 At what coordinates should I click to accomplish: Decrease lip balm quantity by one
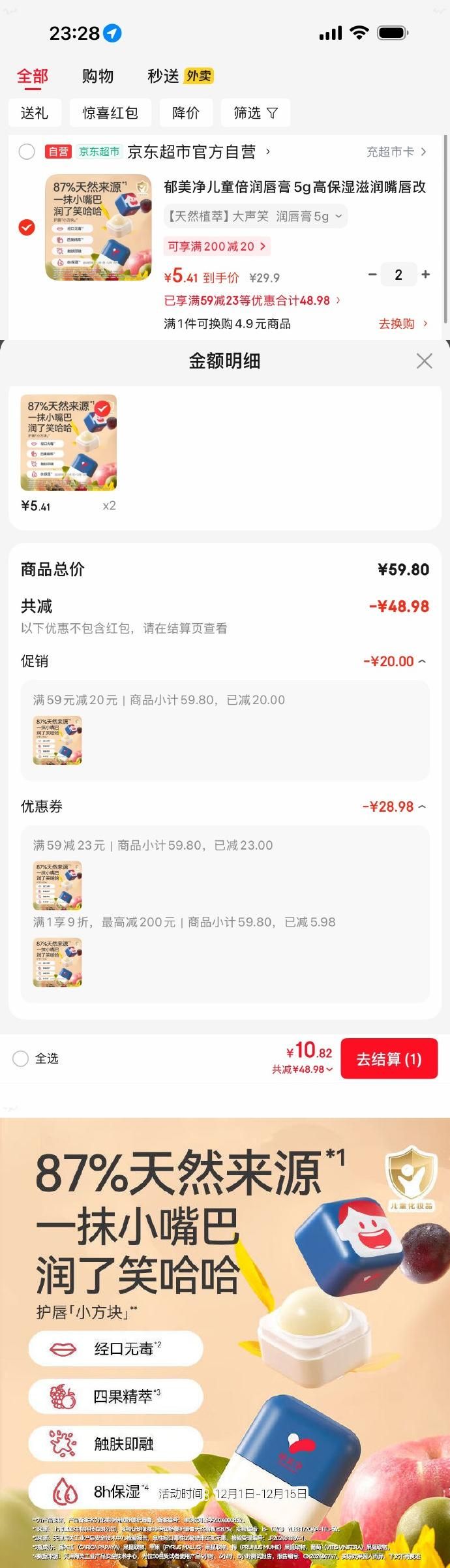(372, 275)
